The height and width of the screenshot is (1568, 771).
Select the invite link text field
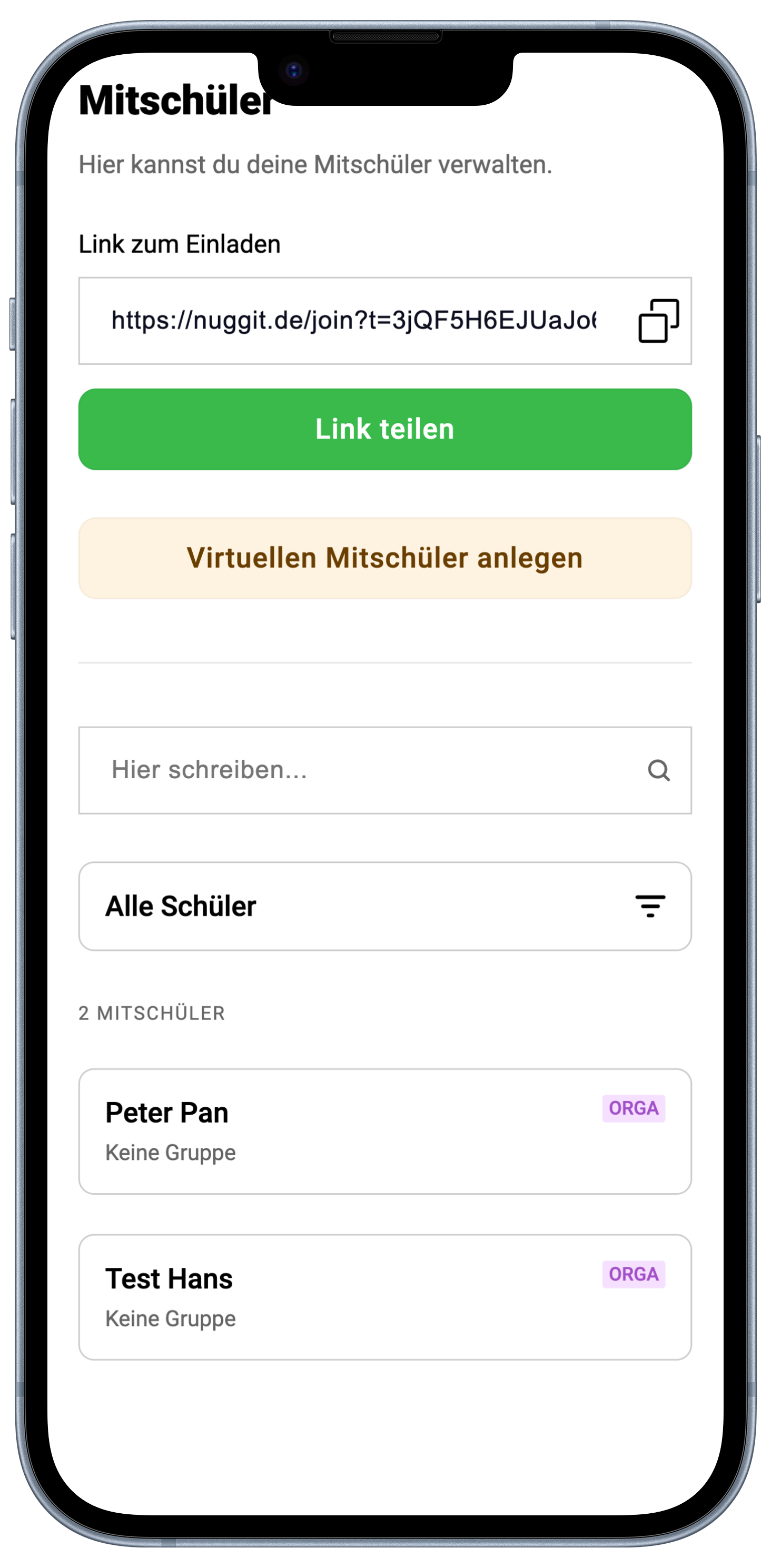point(353,321)
